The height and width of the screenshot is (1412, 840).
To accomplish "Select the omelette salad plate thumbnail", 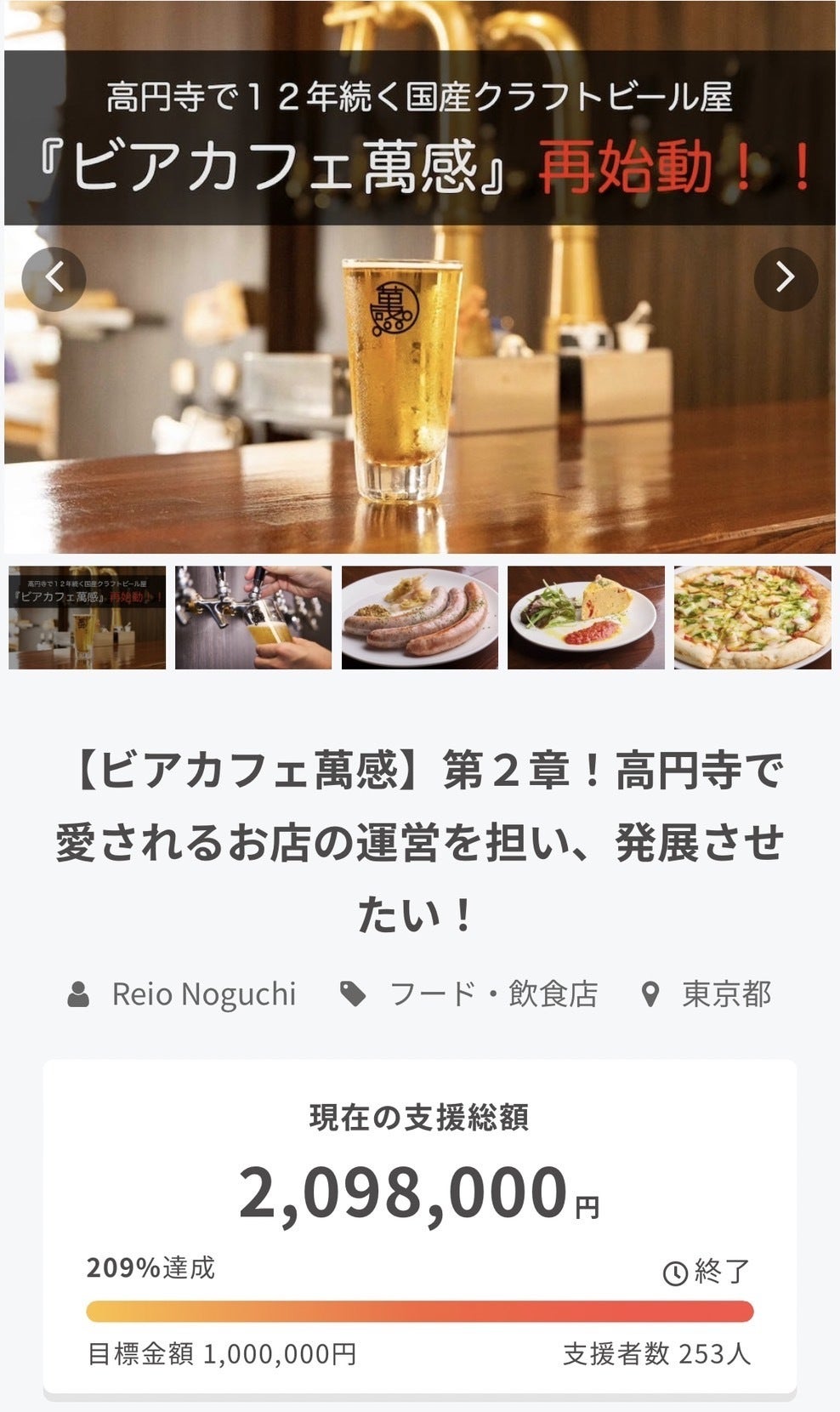I will click(587, 618).
